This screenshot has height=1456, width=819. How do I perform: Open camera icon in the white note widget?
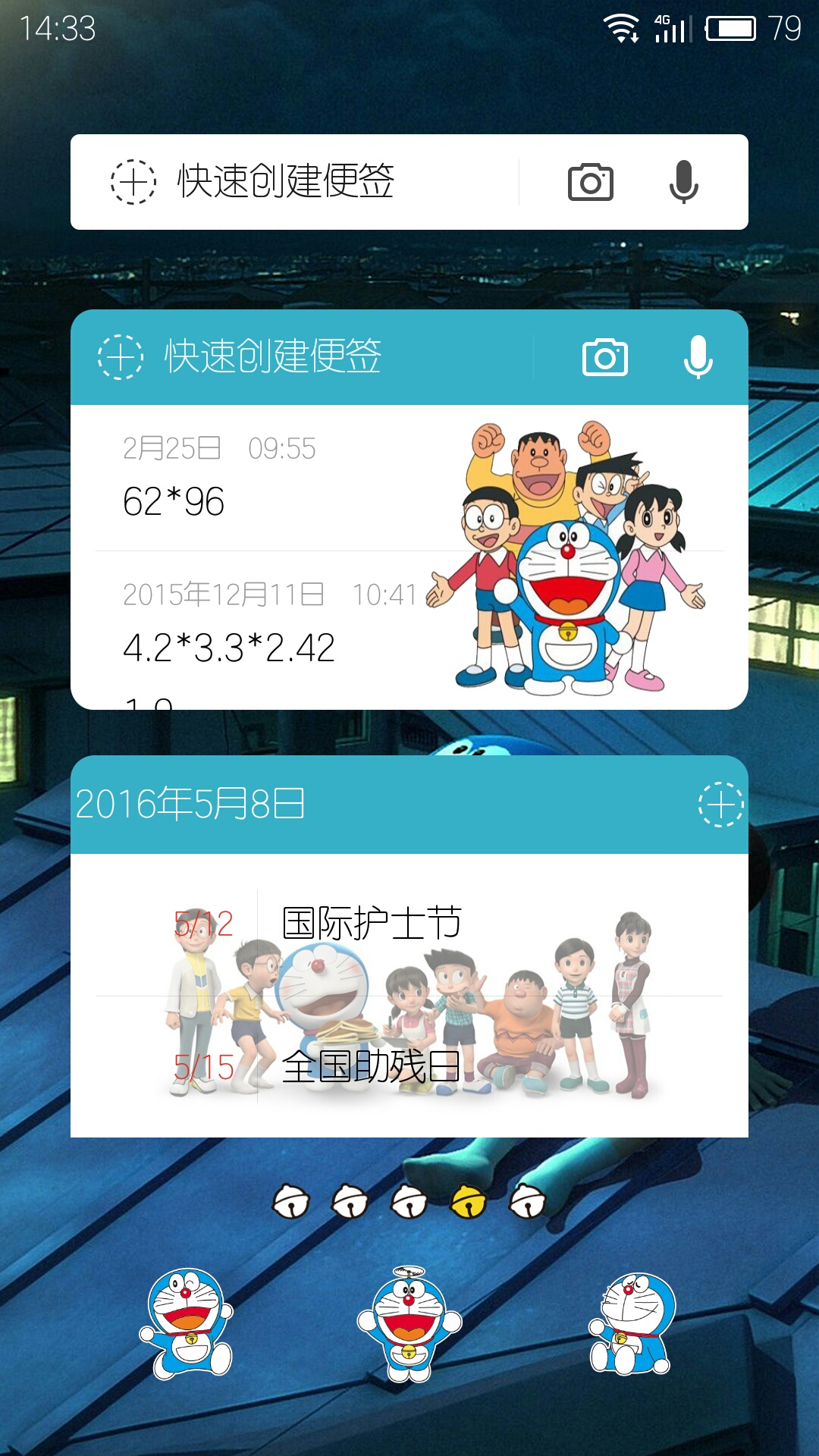(591, 182)
